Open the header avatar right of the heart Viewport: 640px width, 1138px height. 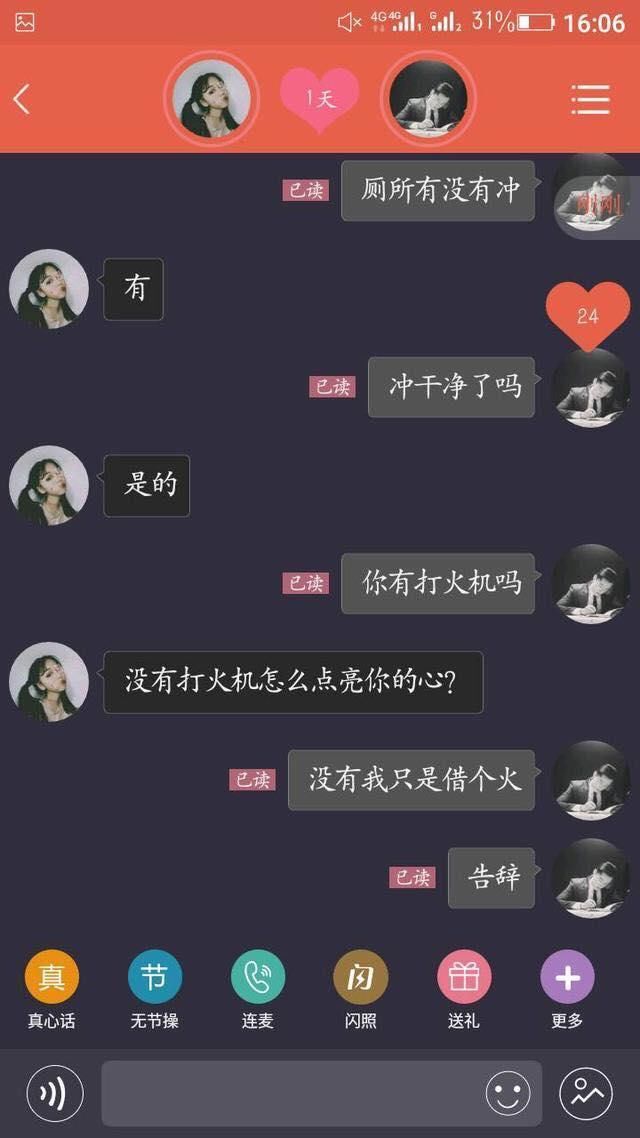coord(428,98)
